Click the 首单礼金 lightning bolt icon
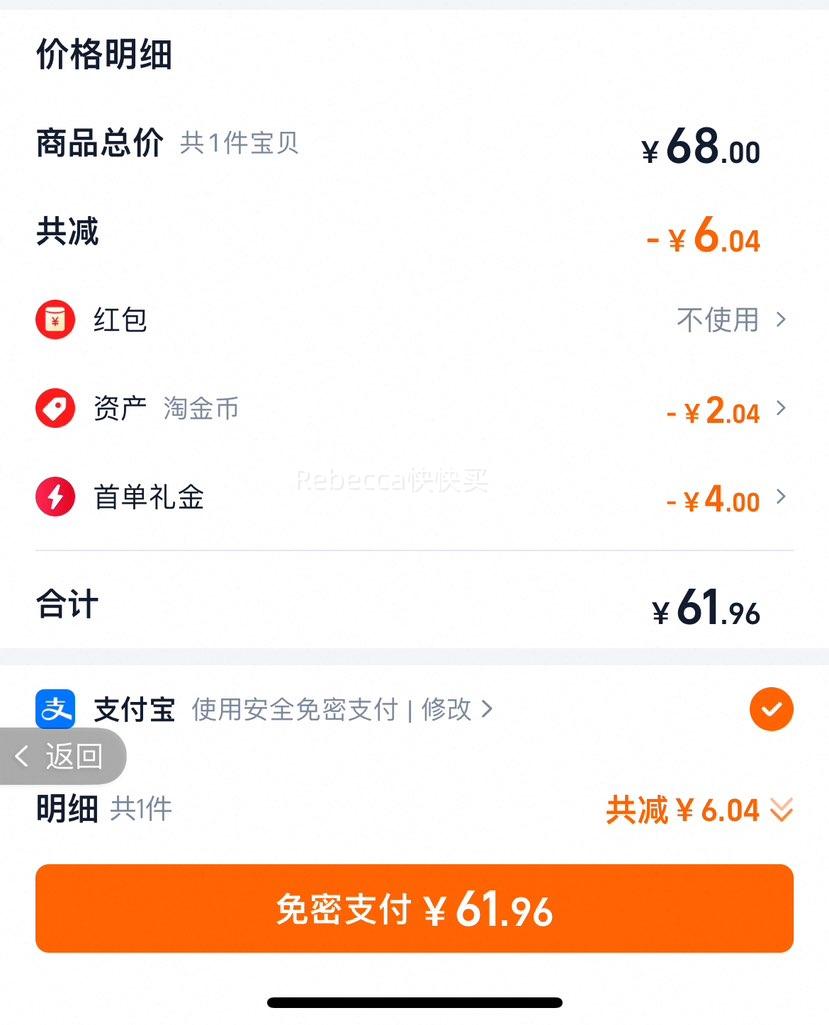Image resolution: width=829 pixels, height=1025 pixels. 55,497
